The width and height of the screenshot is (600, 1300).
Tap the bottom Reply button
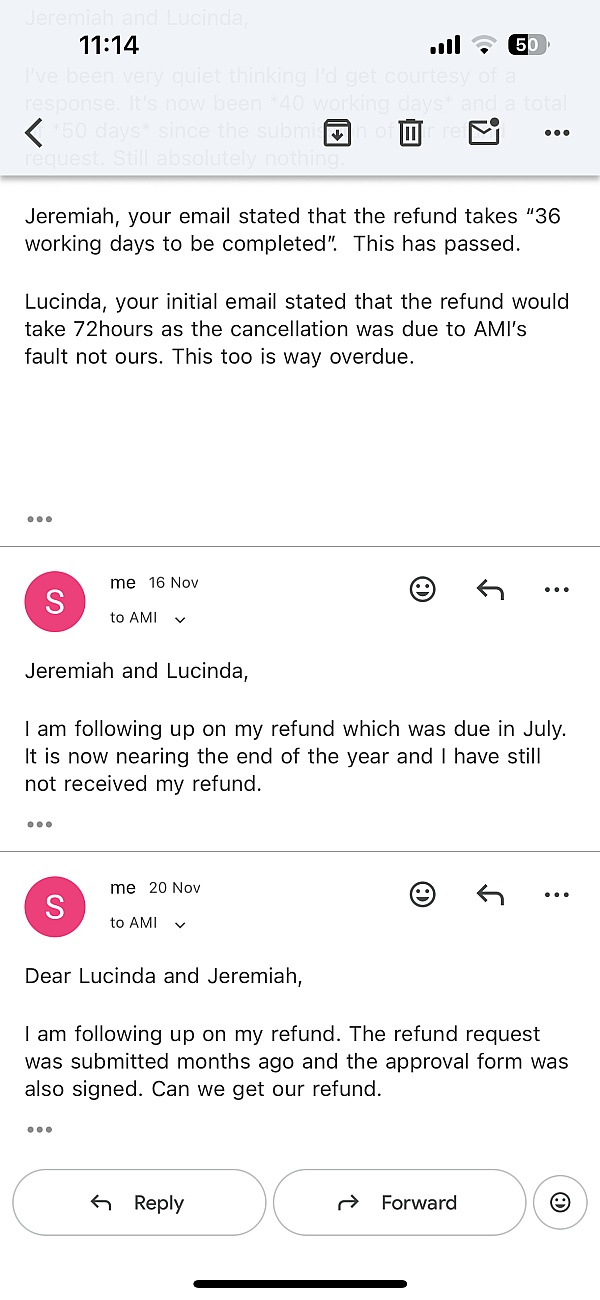tap(139, 1203)
